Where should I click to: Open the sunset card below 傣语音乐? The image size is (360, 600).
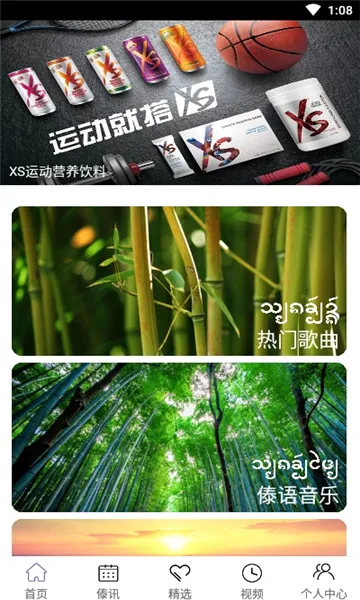pos(179,537)
